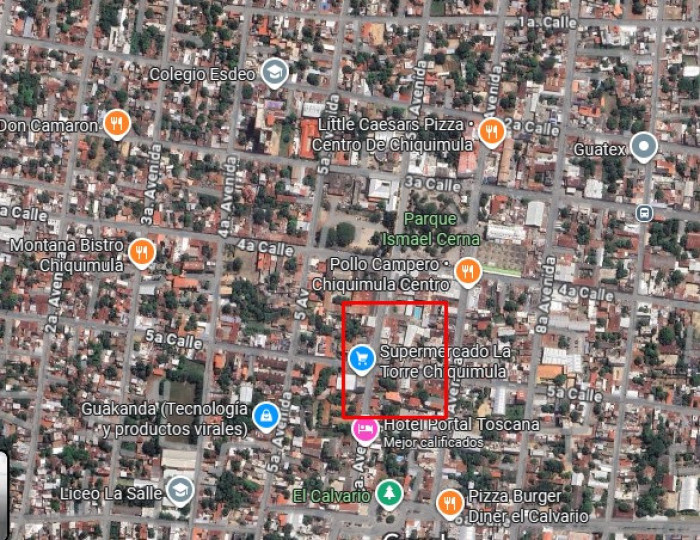Tap the Guakanda shopping marker
Screen dimensions: 700x540
coord(265,415)
